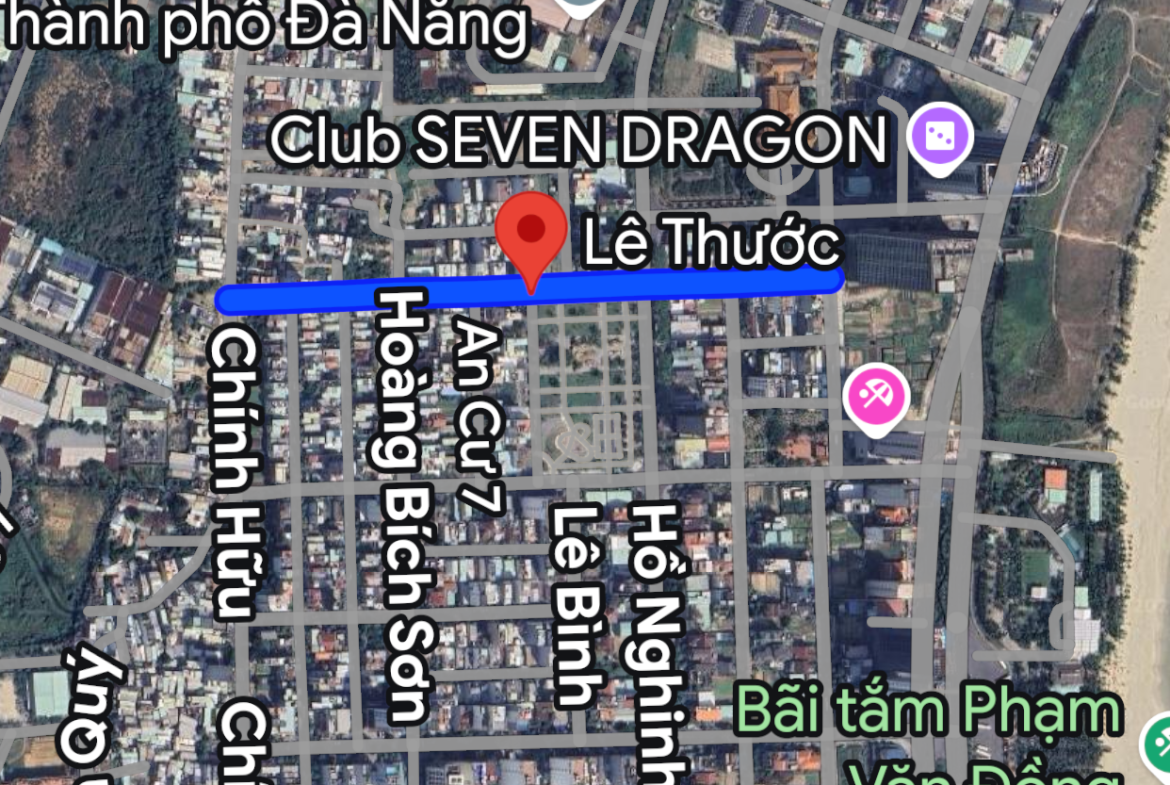Select the Bãi tắm Phạm Văn Đồng label

pyautogui.click(x=927, y=711)
